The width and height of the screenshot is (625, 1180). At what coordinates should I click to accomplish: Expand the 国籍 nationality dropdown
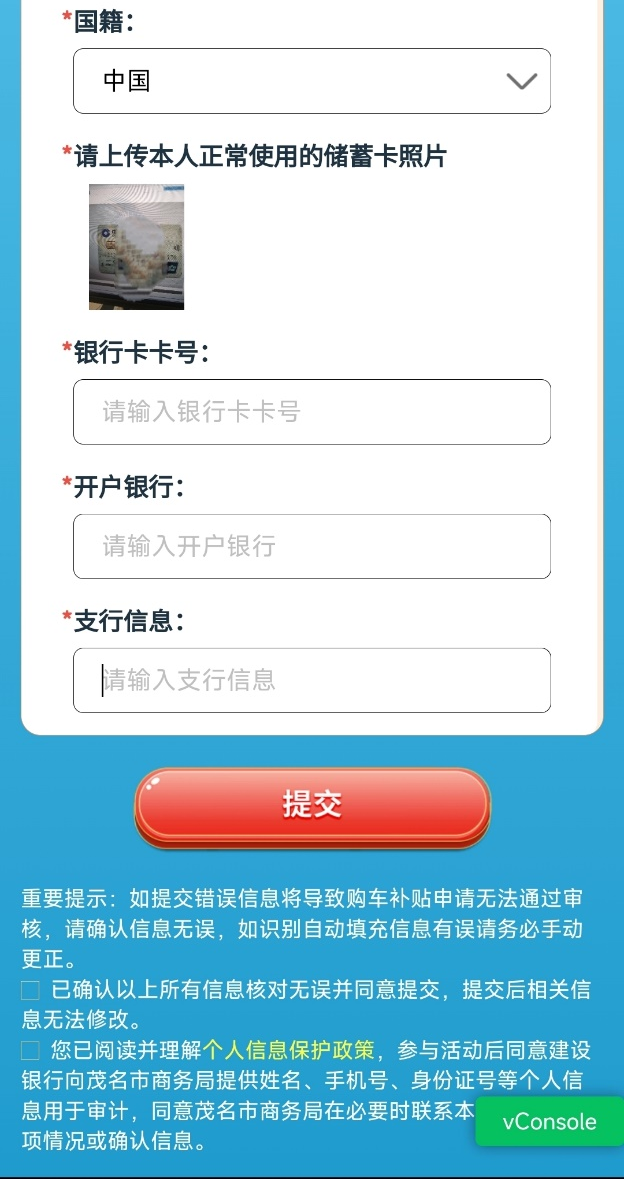(x=311, y=81)
